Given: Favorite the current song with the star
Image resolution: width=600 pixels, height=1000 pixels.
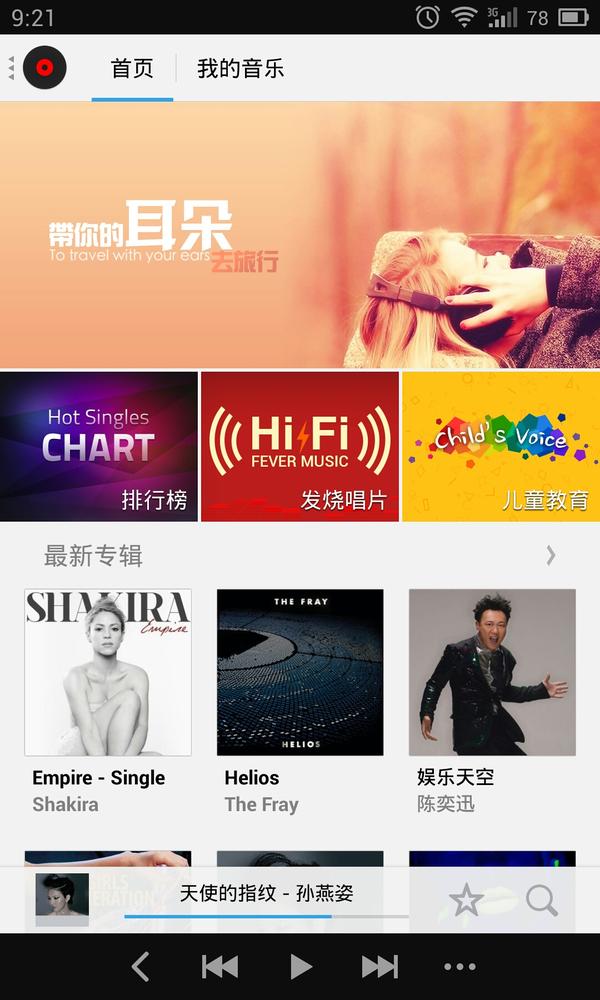Looking at the screenshot, I should point(466,899).
